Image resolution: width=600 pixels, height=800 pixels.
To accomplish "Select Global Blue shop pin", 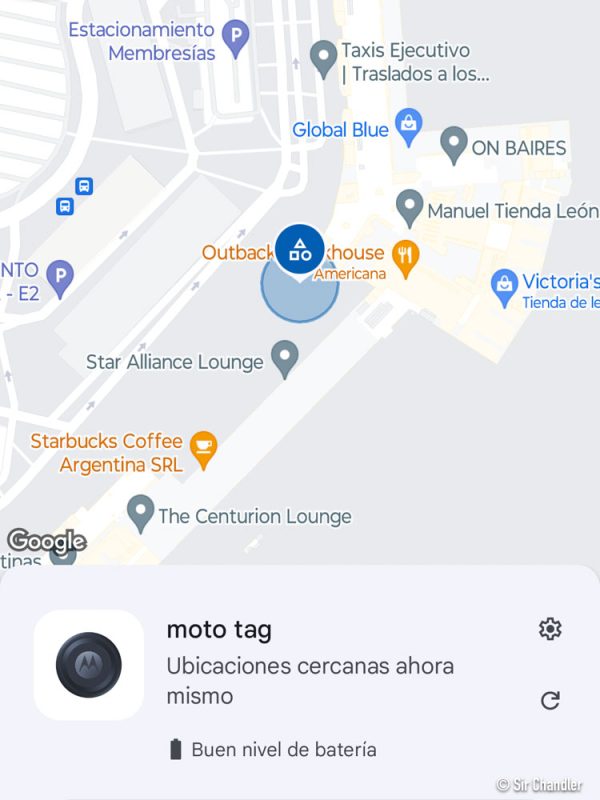I will pyautogui.click(x=408, y=127).
